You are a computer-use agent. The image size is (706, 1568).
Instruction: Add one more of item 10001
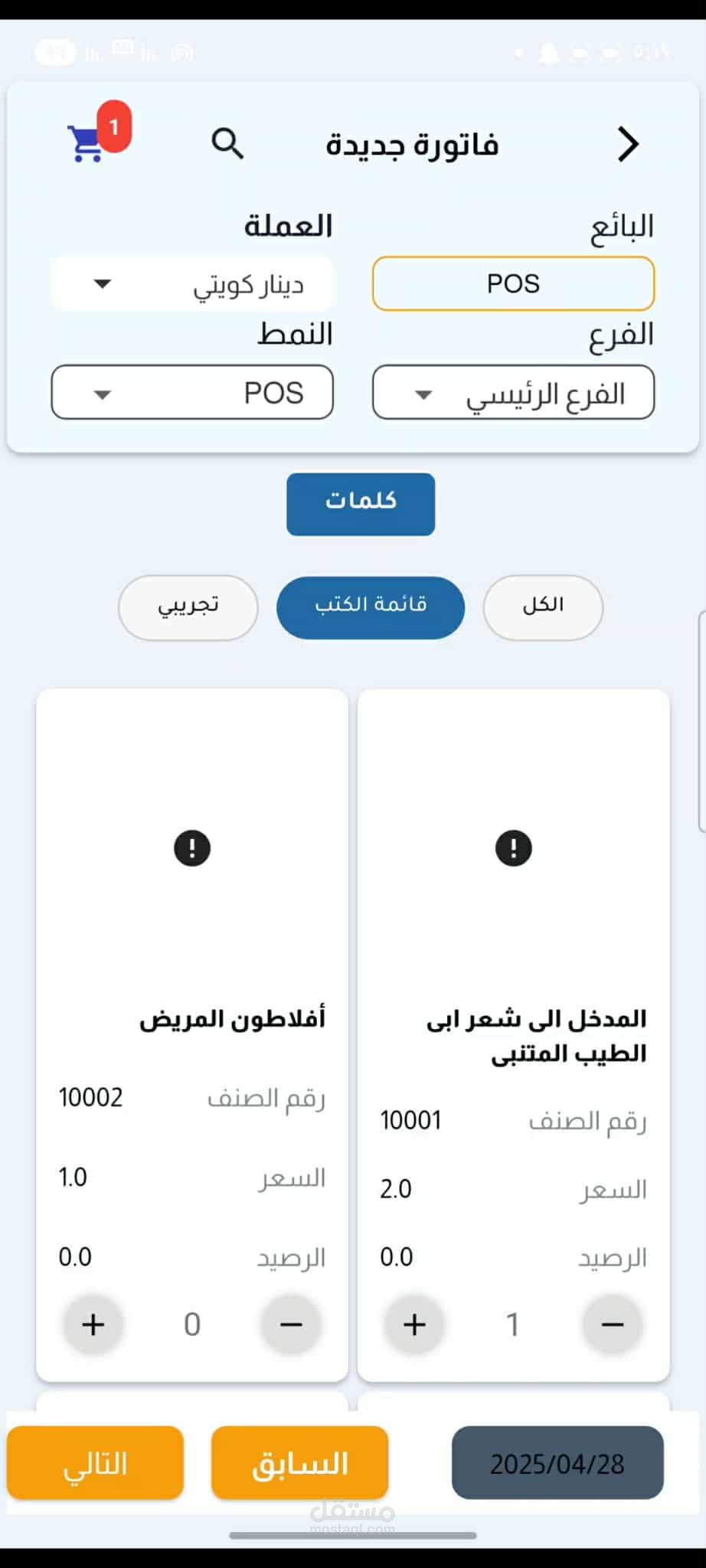(x=414, y=1325)
